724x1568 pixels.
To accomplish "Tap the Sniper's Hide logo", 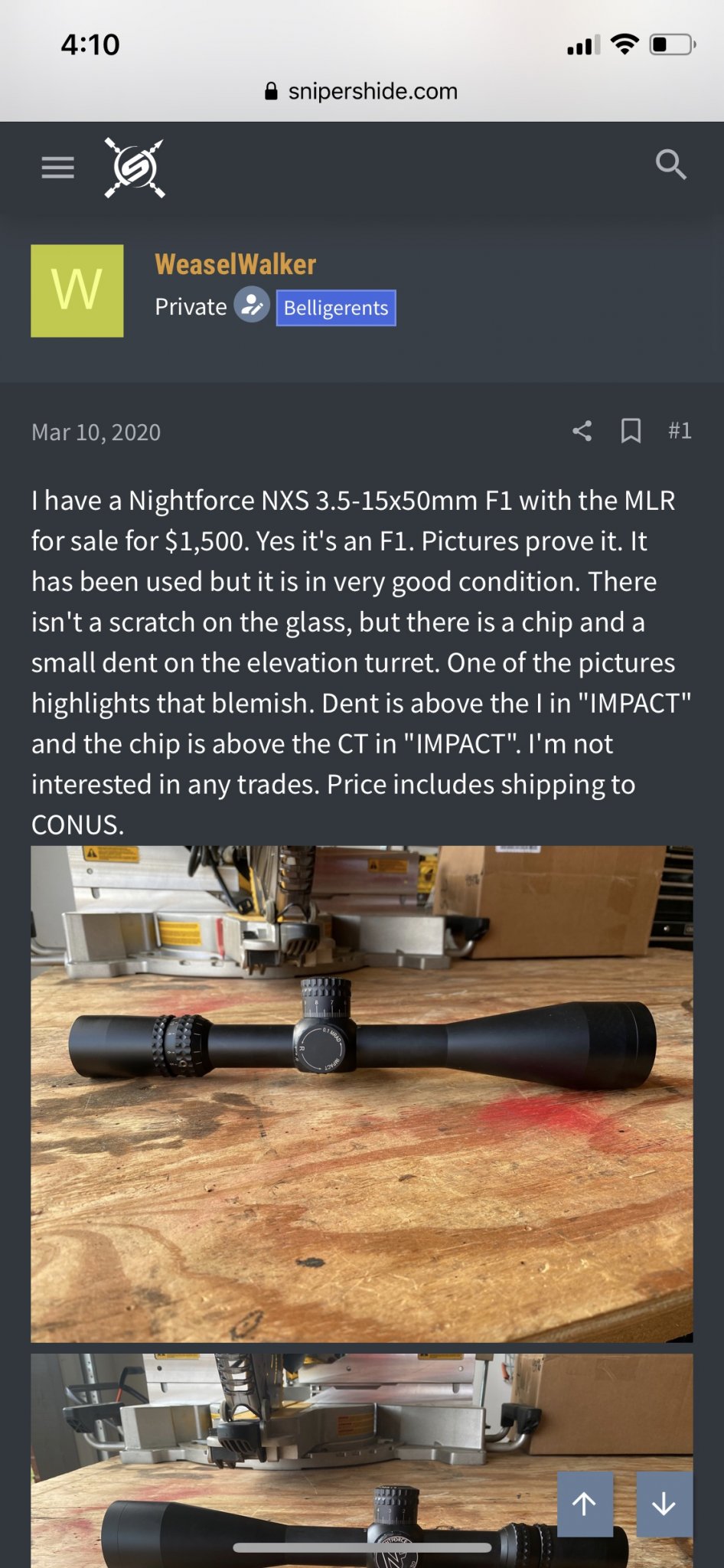I will click(x=135, y=168).
